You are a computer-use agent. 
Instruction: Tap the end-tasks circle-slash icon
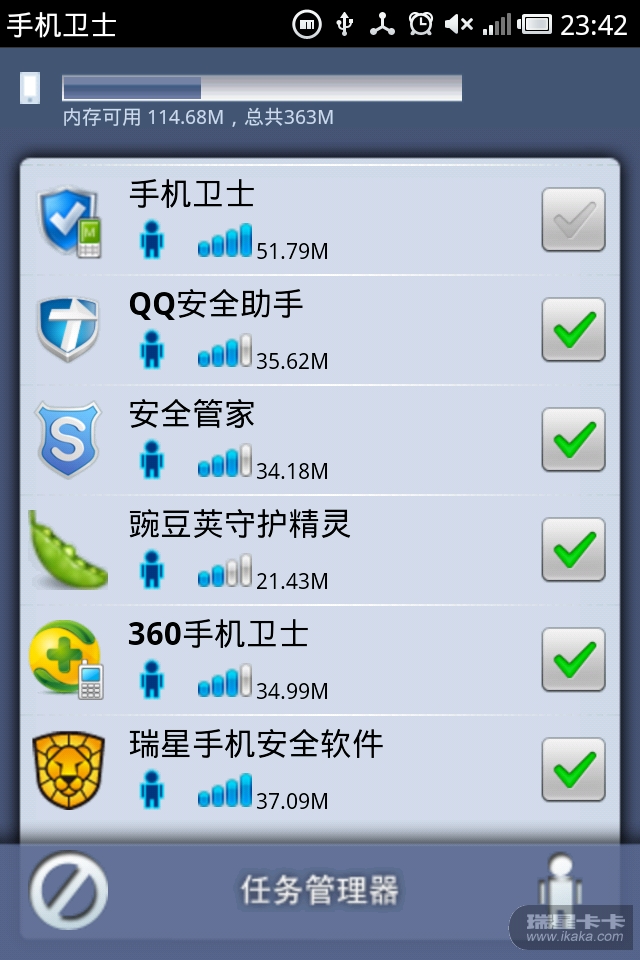68,889
